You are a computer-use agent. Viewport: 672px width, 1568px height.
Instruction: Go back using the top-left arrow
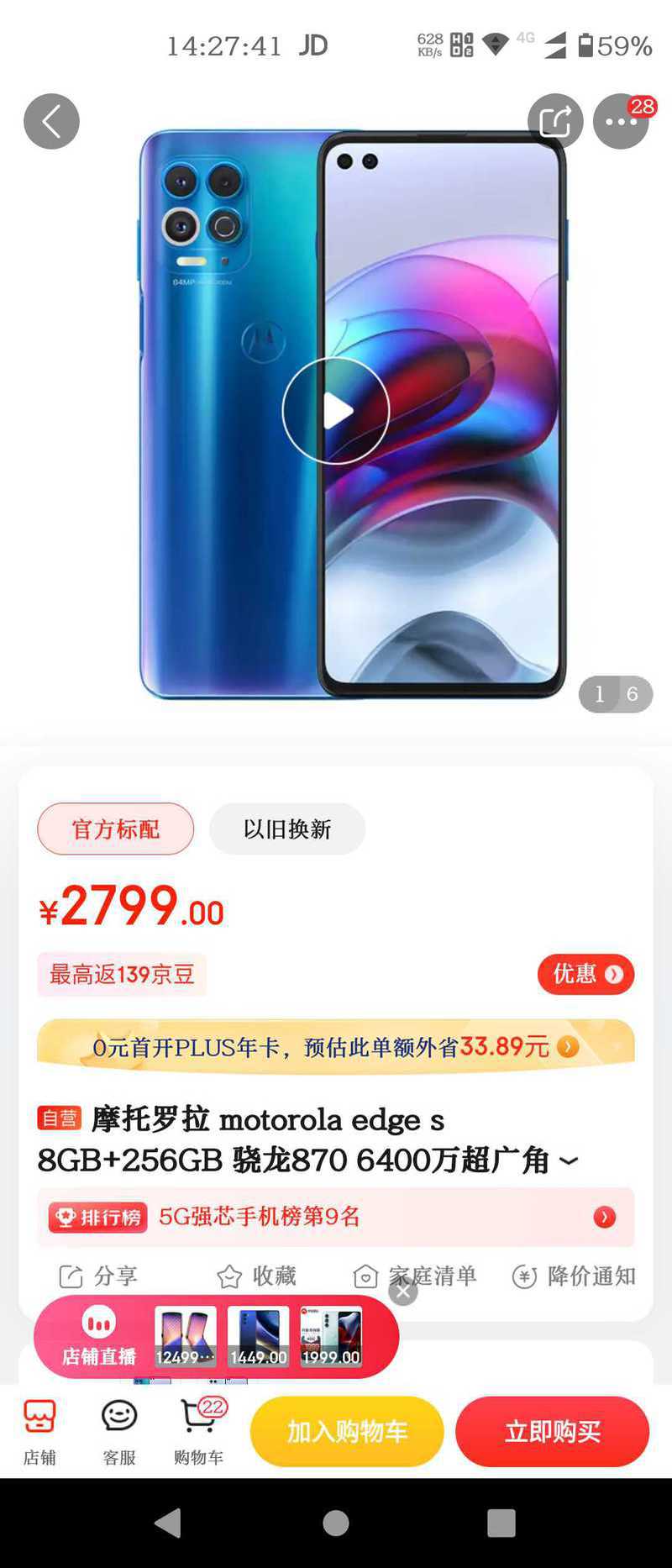click(x=51, y=122)
